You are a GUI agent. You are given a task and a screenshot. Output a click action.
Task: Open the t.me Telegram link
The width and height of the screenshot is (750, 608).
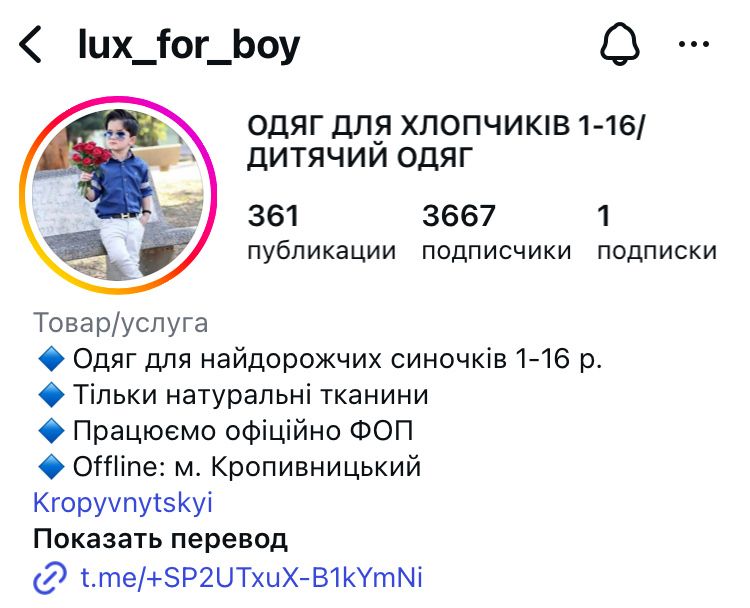(x=250, y=578)
